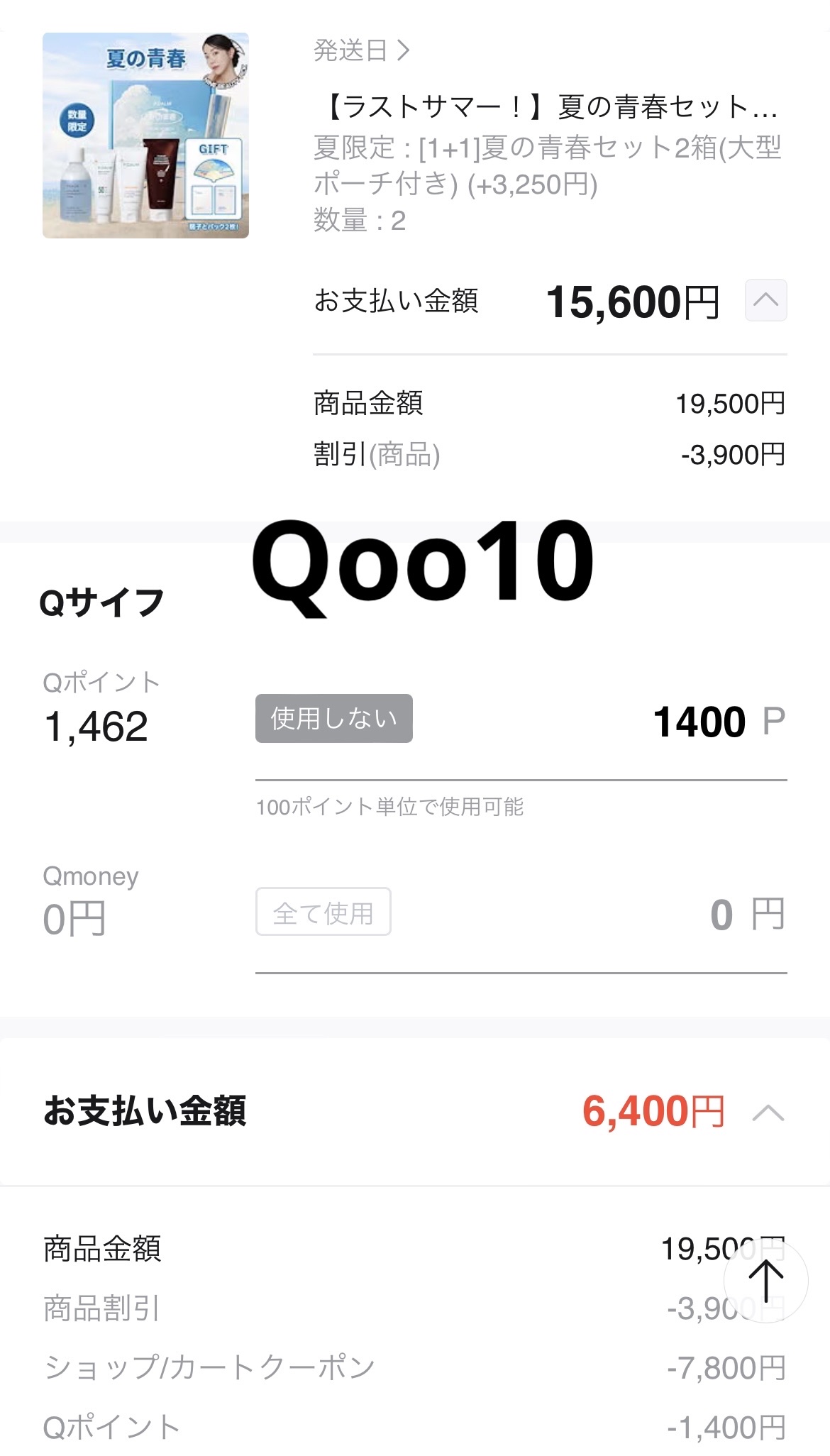This screenshot has width=830, height=1456.
Task: Click the Qサイフ section heading
Action: [102, 600]
